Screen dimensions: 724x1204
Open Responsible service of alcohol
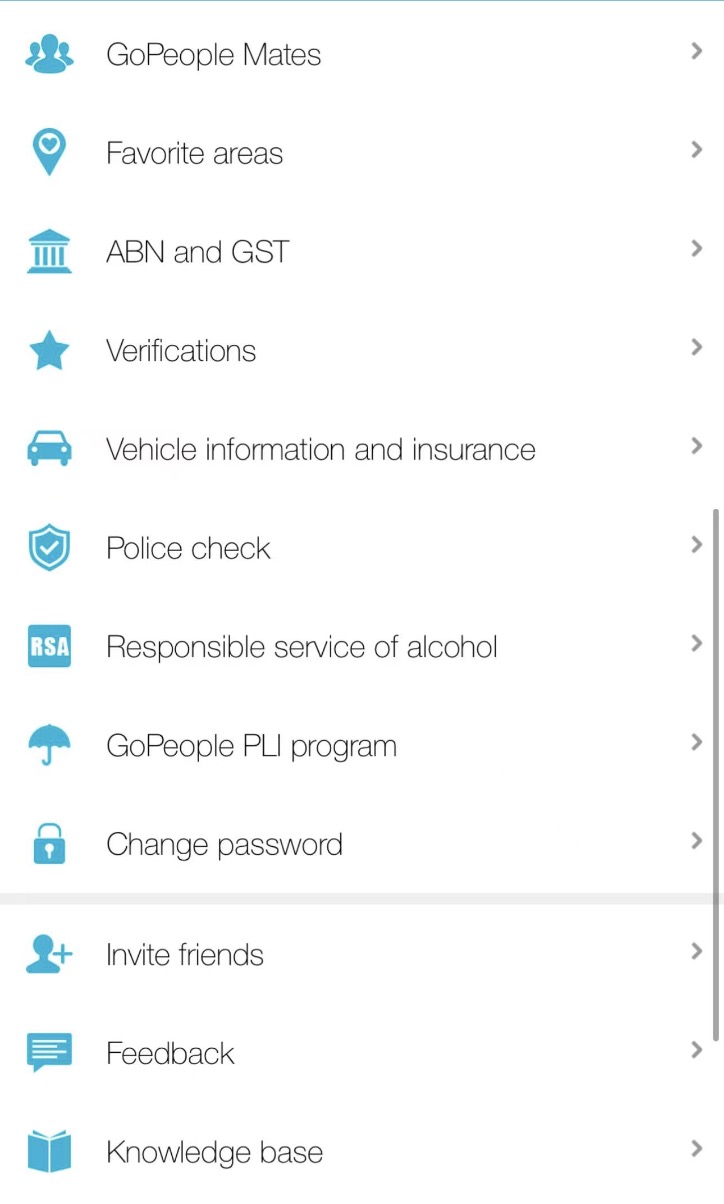[x=362, y=647]
